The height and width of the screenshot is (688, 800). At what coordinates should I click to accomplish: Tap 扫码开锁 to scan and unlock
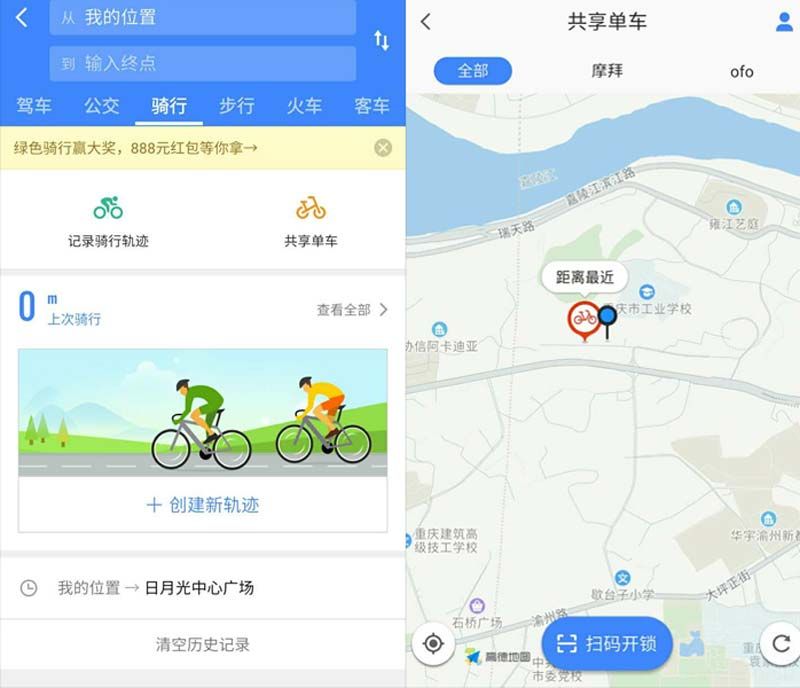point(607,643)
